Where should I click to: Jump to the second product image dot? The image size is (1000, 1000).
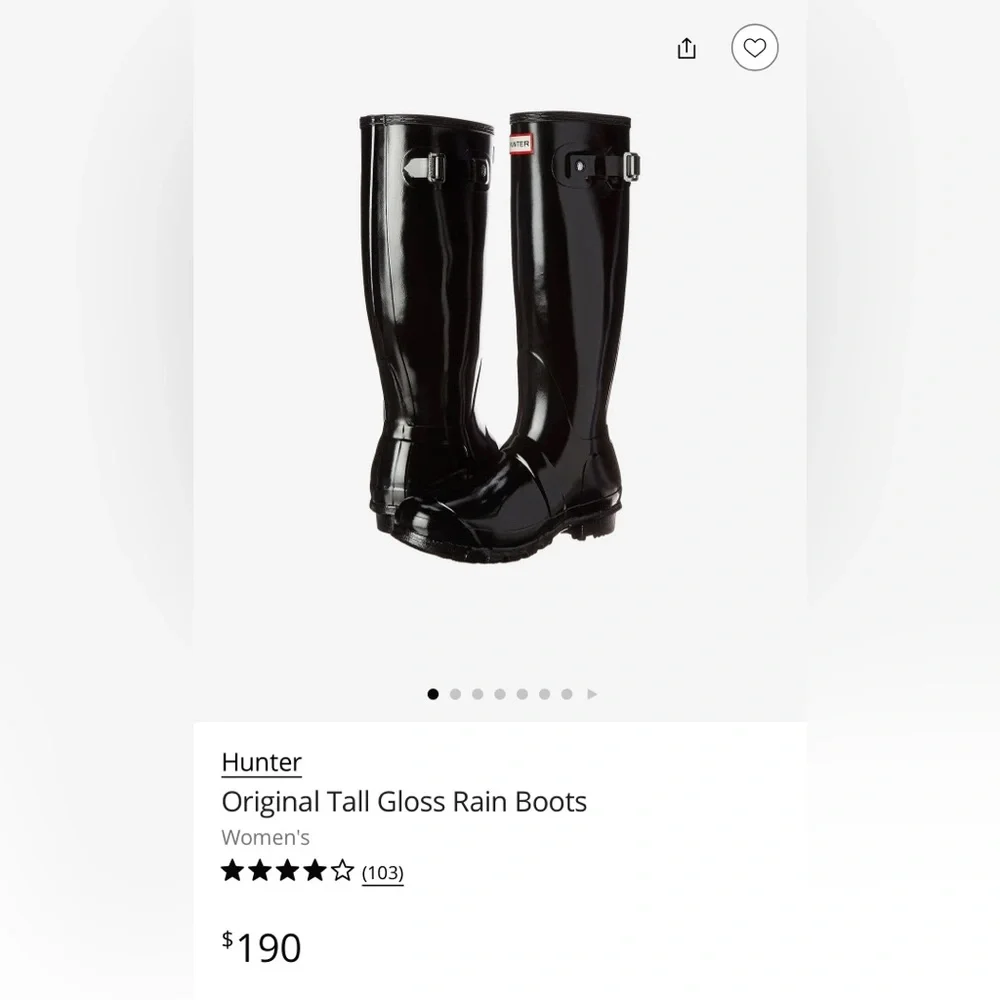(x=455, y=694)
